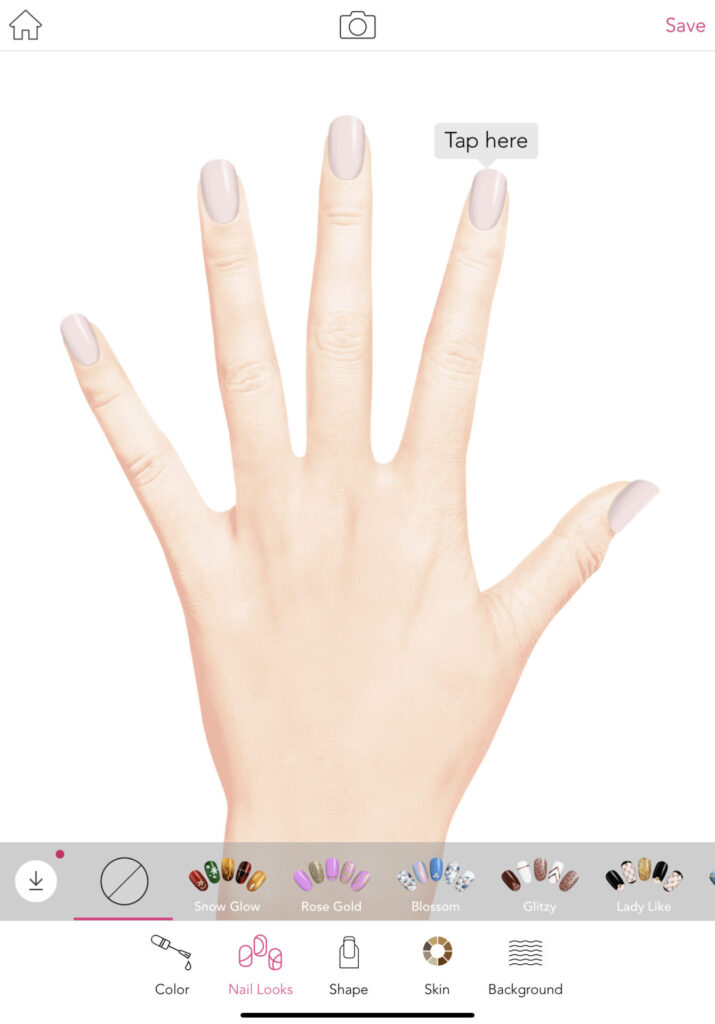Image resolution: width=715 pixels, height=1024 pixels.
Task: Switch to the Color tab
Action: pos(172,965)
